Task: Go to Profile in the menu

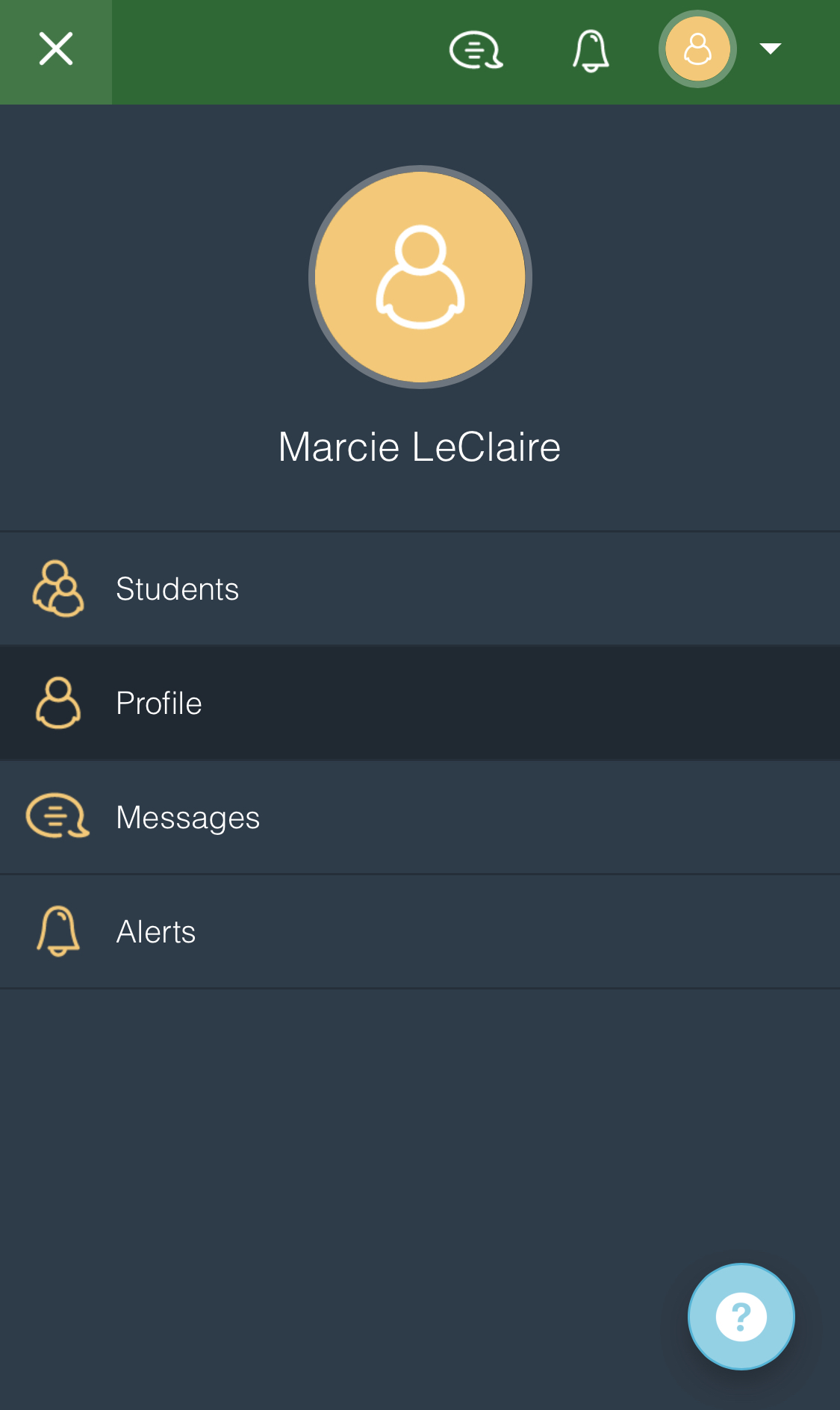Action: point(420,703)
